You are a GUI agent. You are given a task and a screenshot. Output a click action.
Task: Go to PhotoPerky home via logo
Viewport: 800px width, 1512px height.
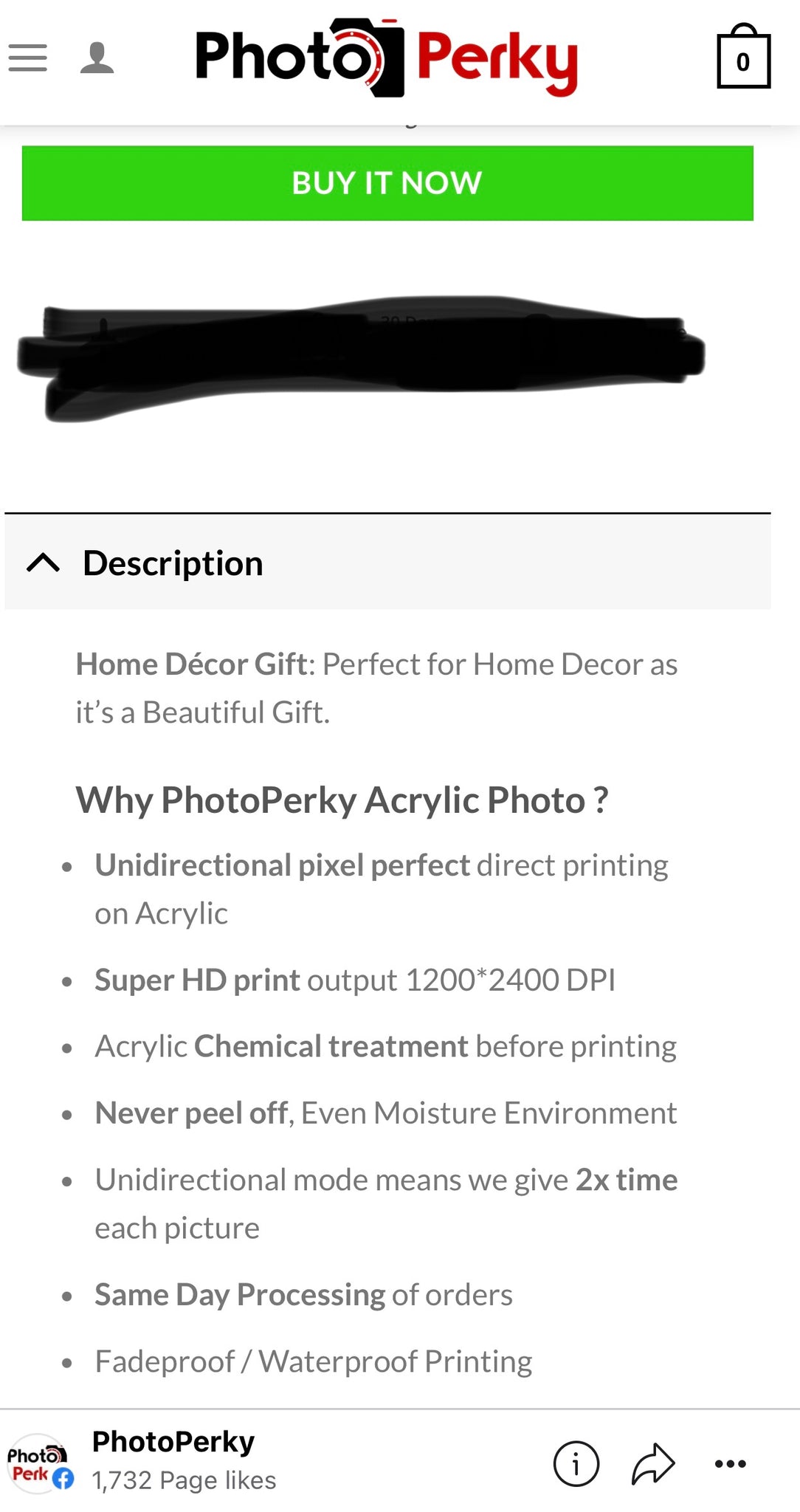coord(386,58)
